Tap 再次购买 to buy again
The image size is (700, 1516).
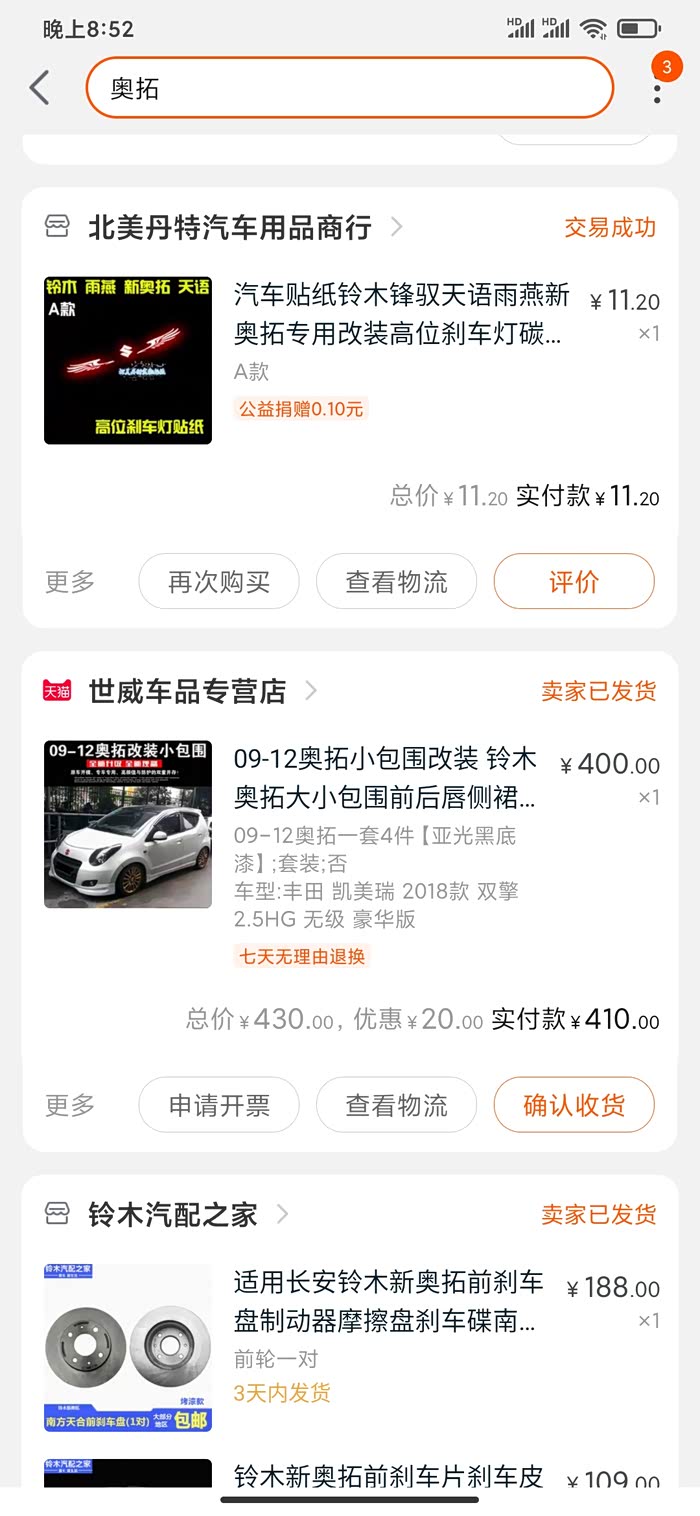[219, 581]
